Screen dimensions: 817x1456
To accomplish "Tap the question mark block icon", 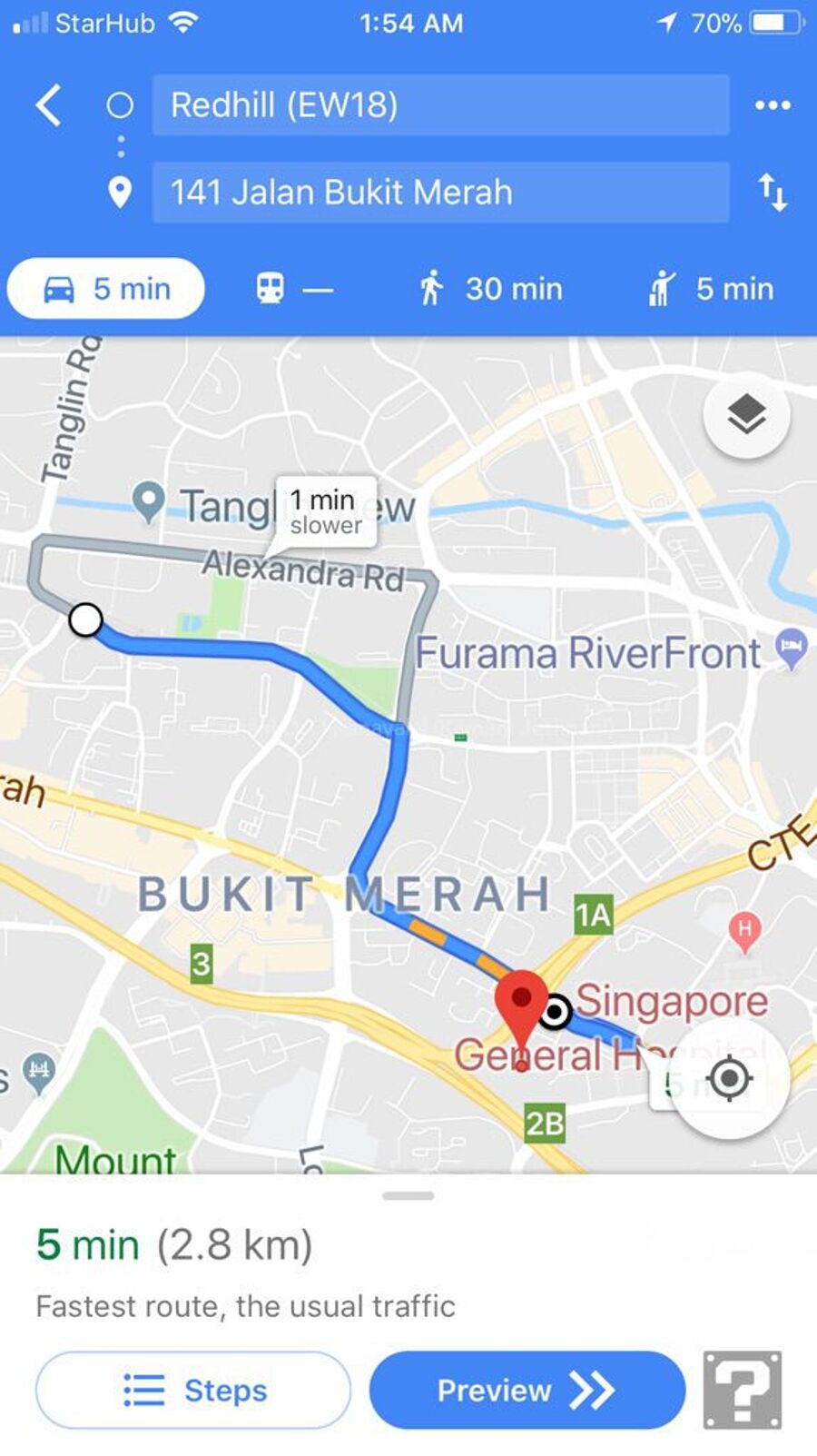I will pyautogui.click(x=743, y=1390).
